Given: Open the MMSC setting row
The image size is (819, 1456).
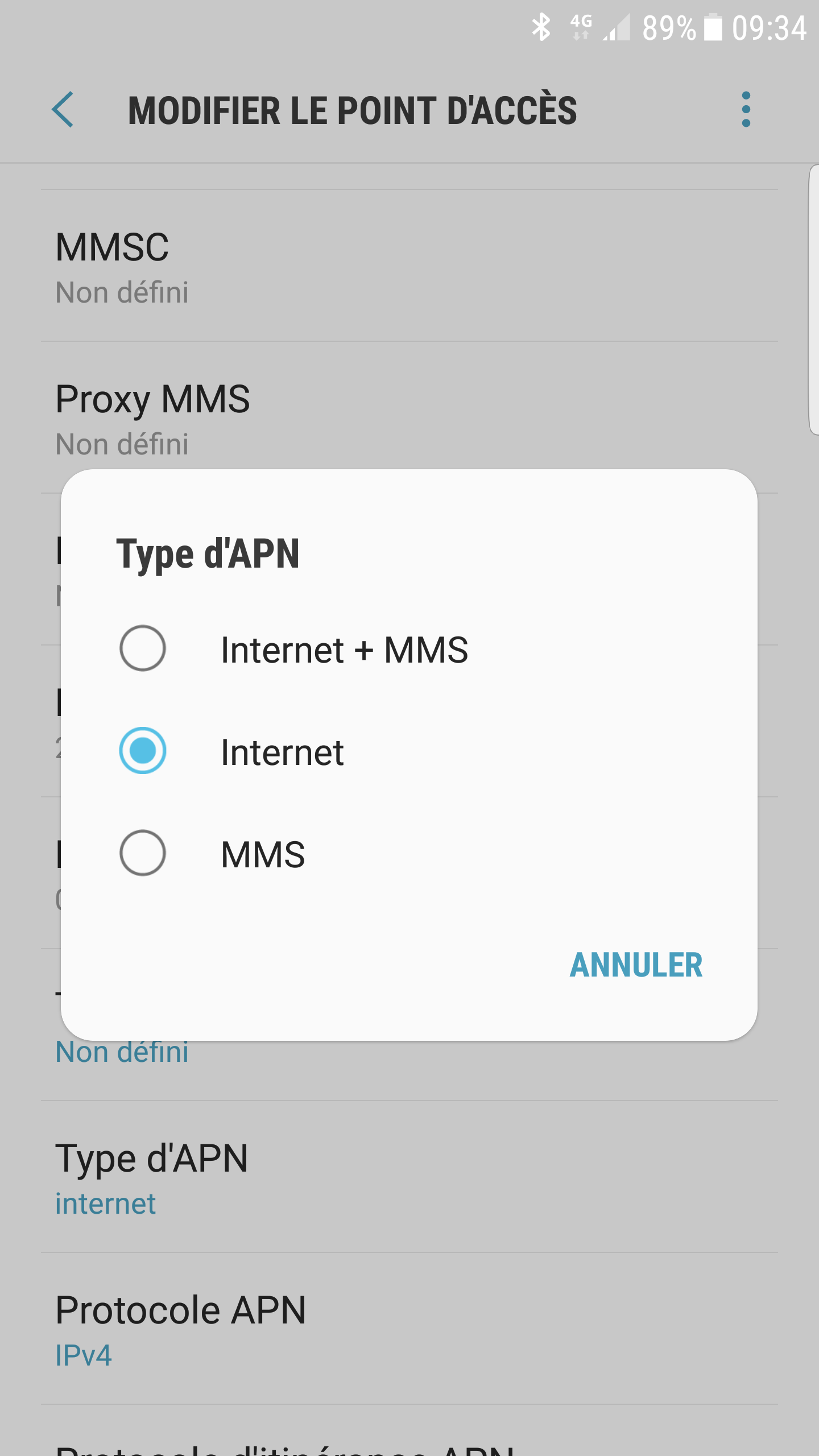Looking at the screenshot, I should pos(409,266).
